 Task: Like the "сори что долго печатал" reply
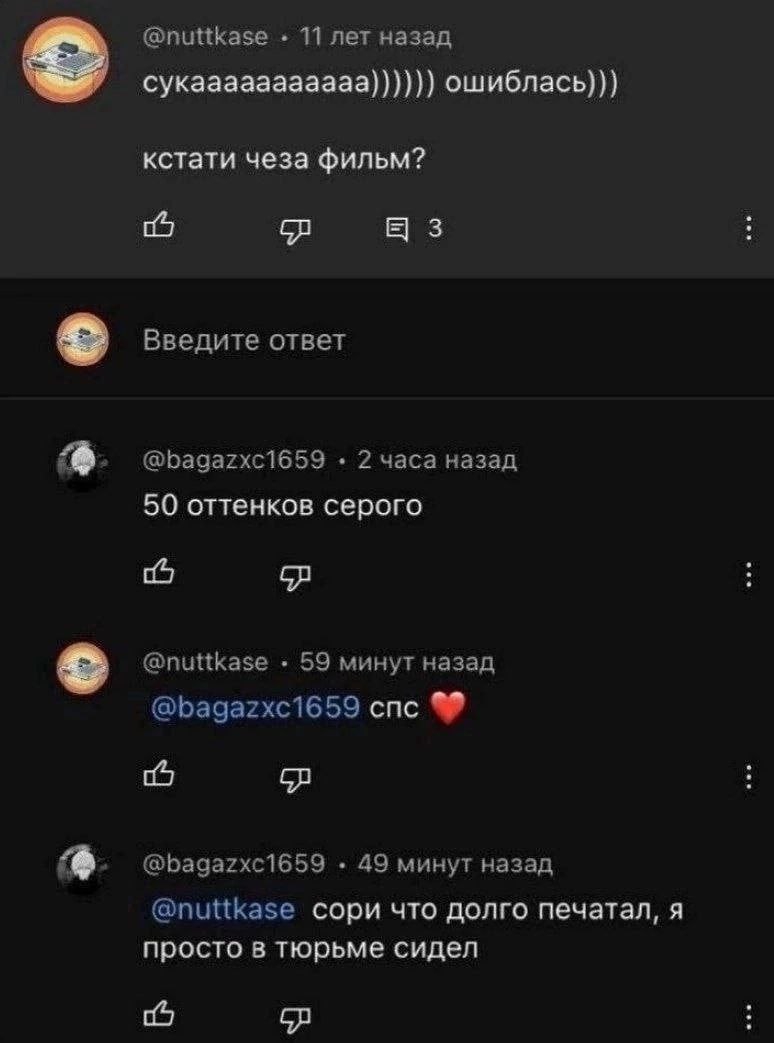point(160,1017)
